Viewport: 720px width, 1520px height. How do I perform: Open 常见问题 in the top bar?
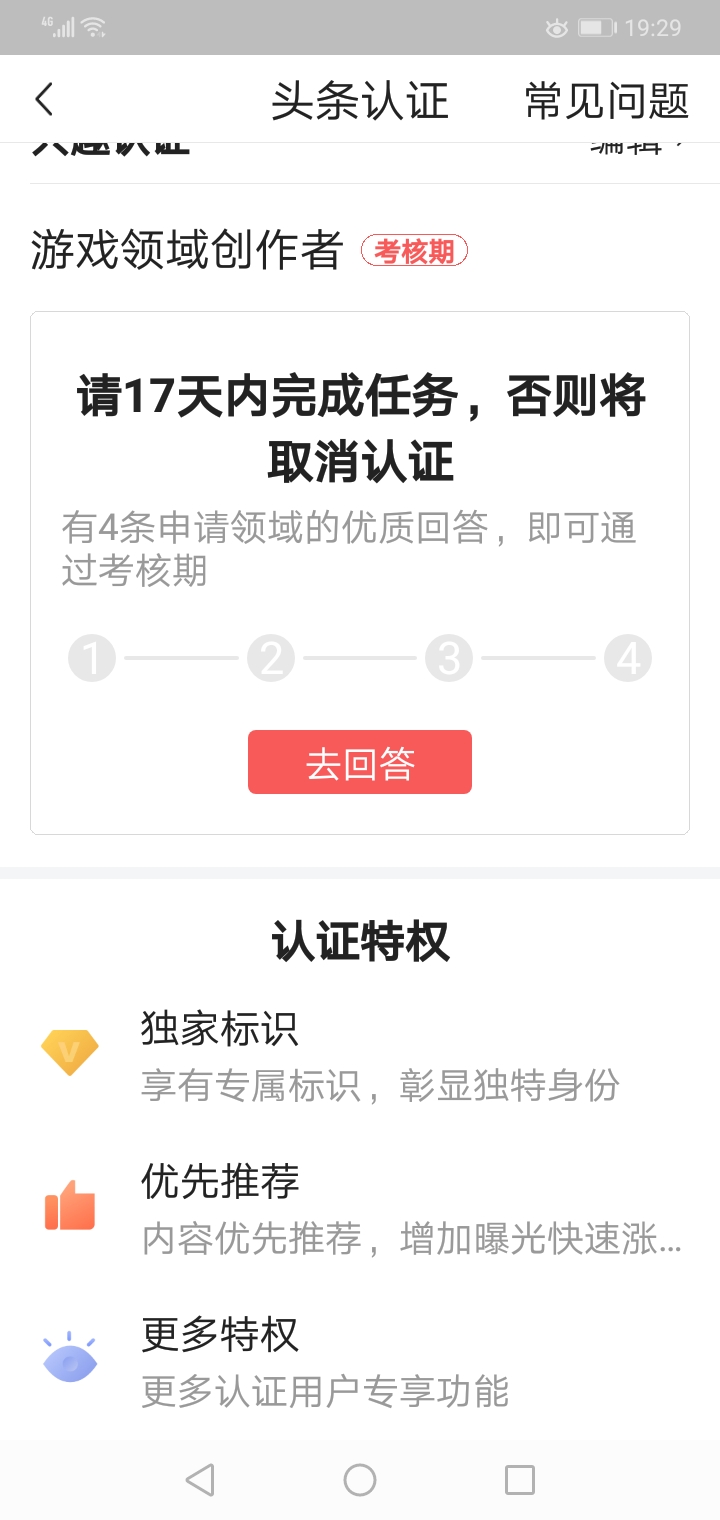tap(607, 100)
